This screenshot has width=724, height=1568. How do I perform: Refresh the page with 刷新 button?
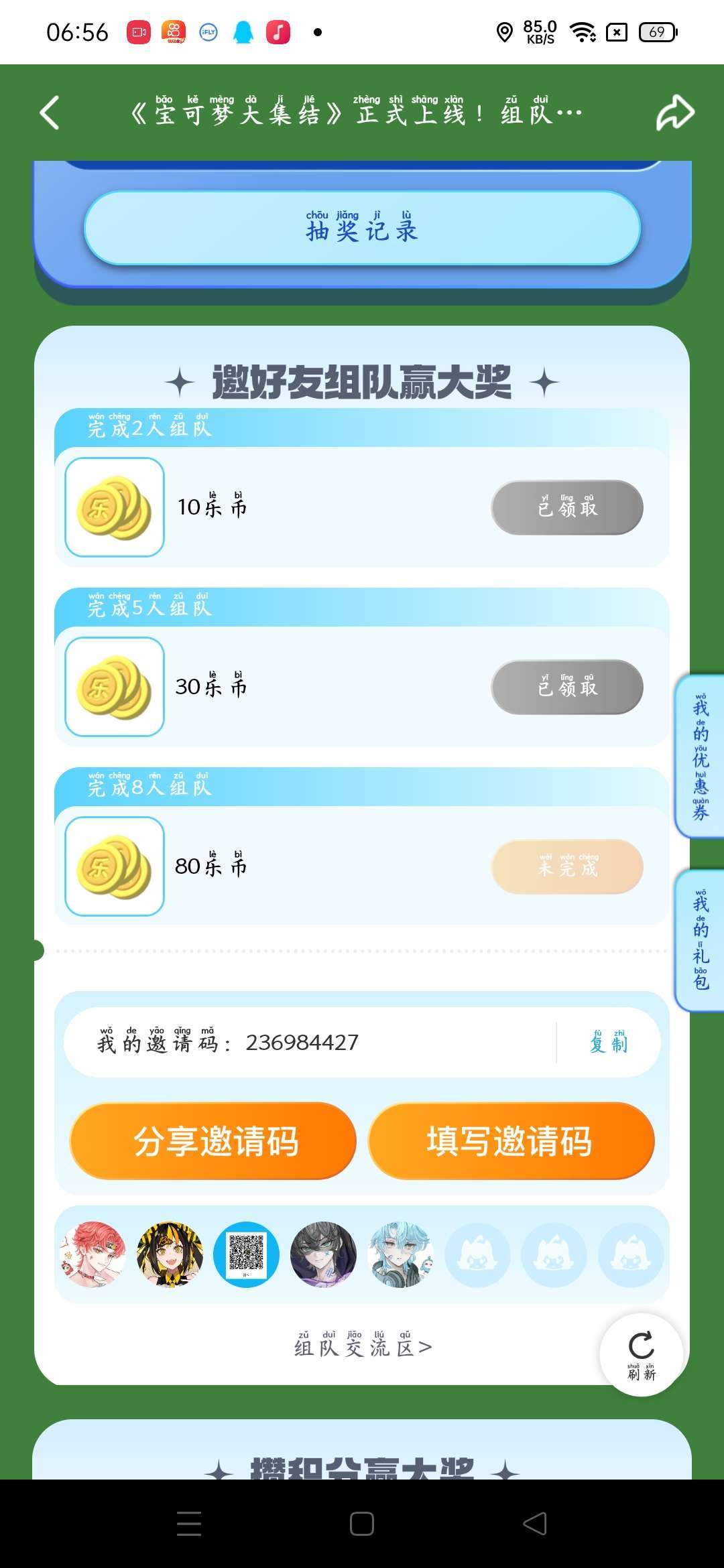(642, 1354)
